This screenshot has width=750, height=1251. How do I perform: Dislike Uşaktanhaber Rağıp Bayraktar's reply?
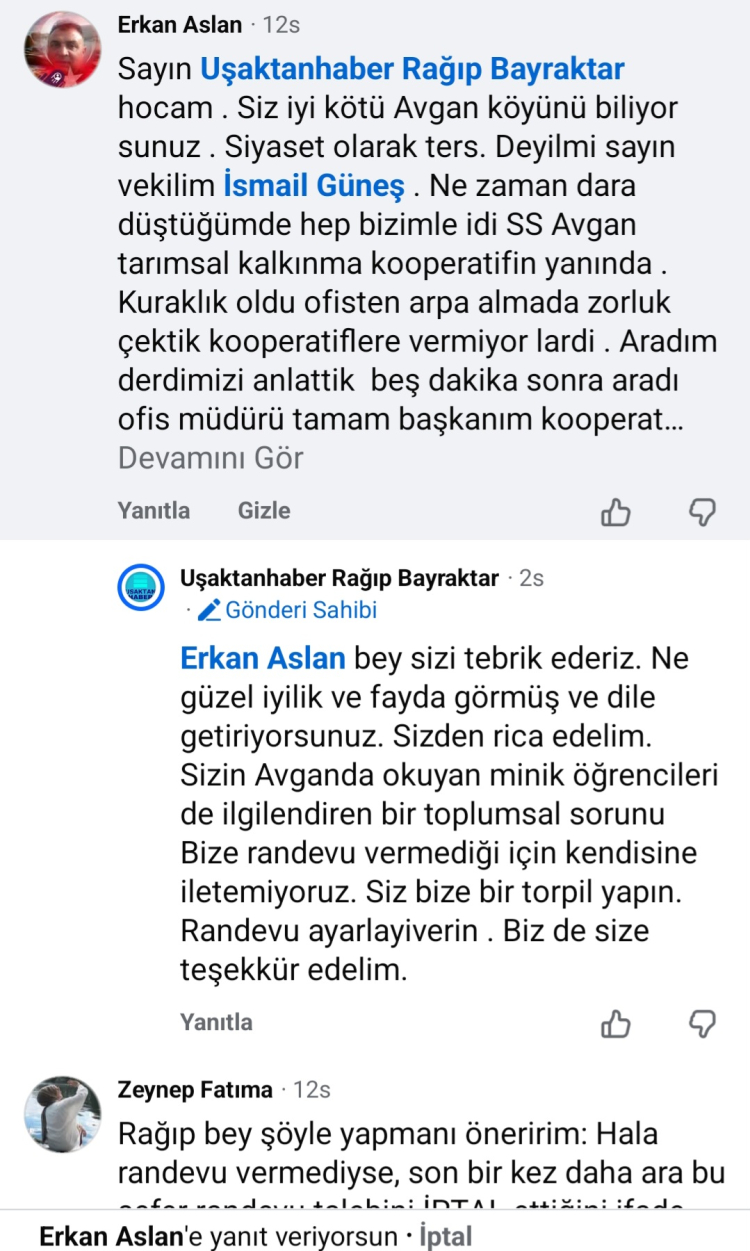click(704, 1023)
